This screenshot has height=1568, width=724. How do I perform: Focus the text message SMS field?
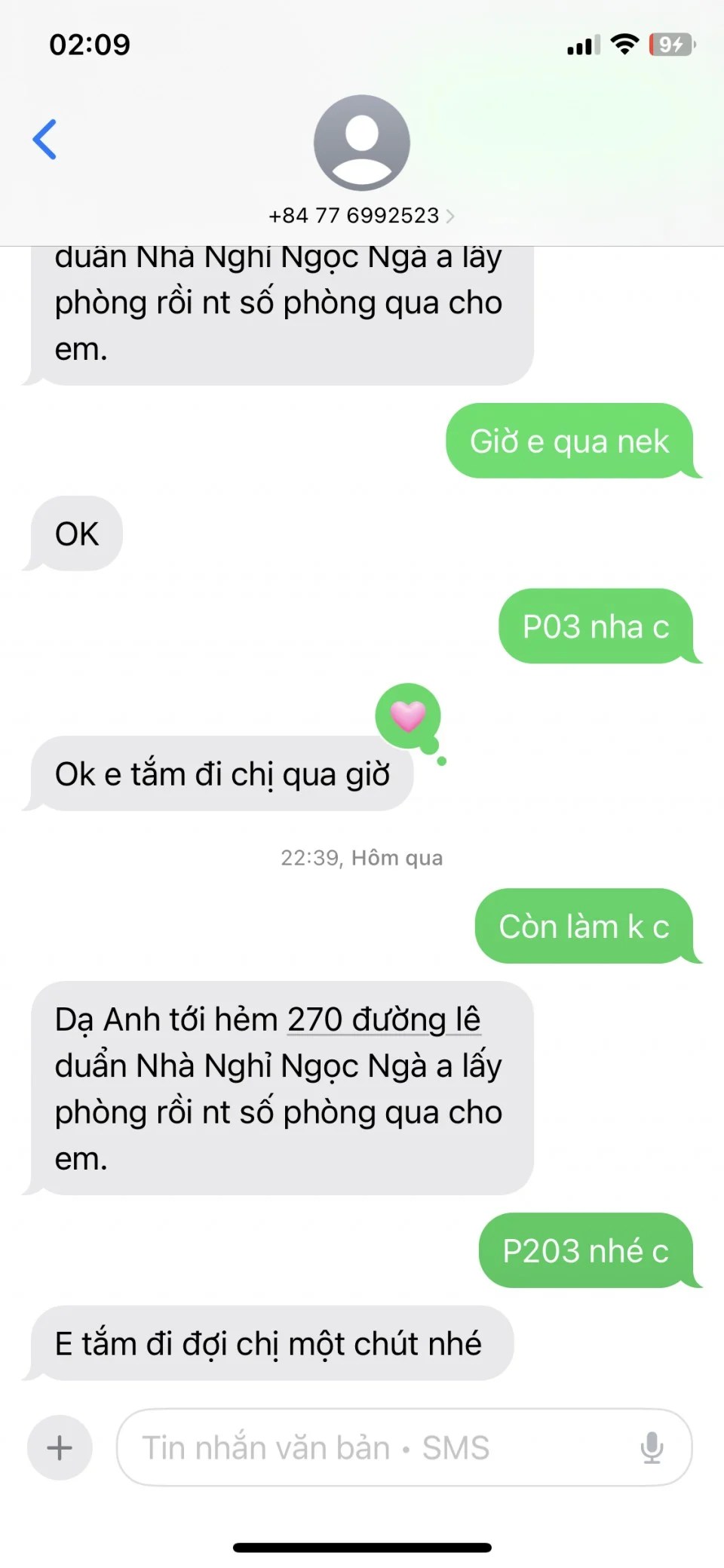(x=377, y=1447)
